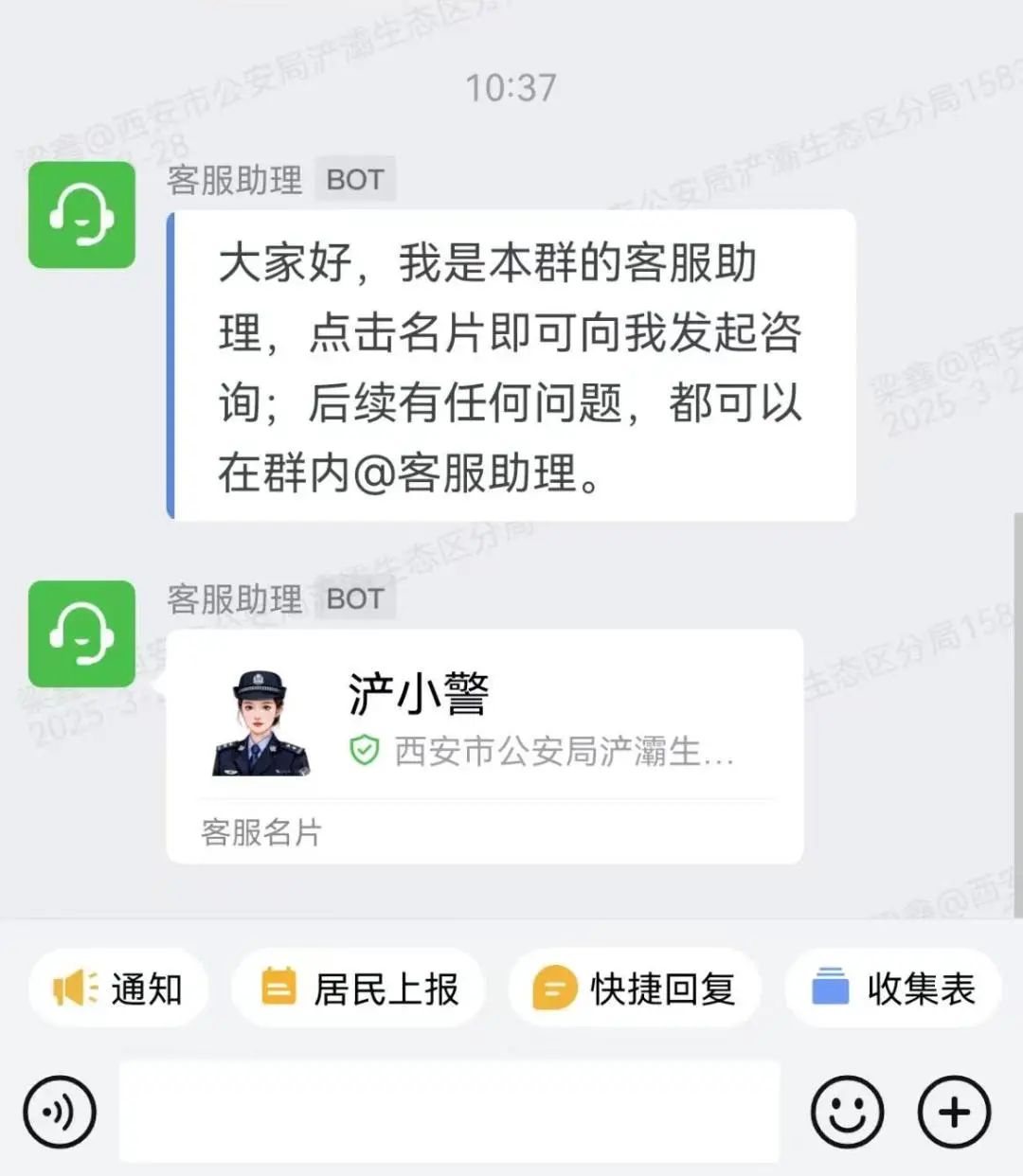Open 居民上报 resident report
The width and height of the screenshot is (1023, 1176).
[359, 989]
